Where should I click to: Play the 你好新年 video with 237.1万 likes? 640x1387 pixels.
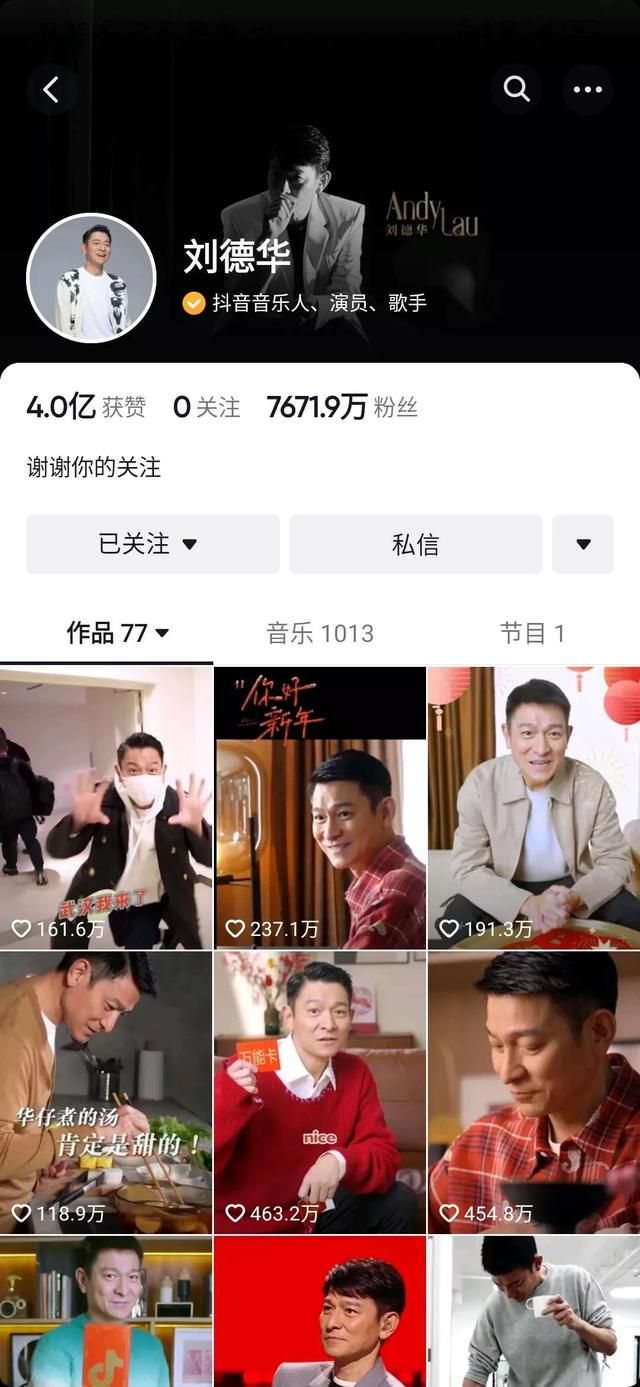point(320,808)
